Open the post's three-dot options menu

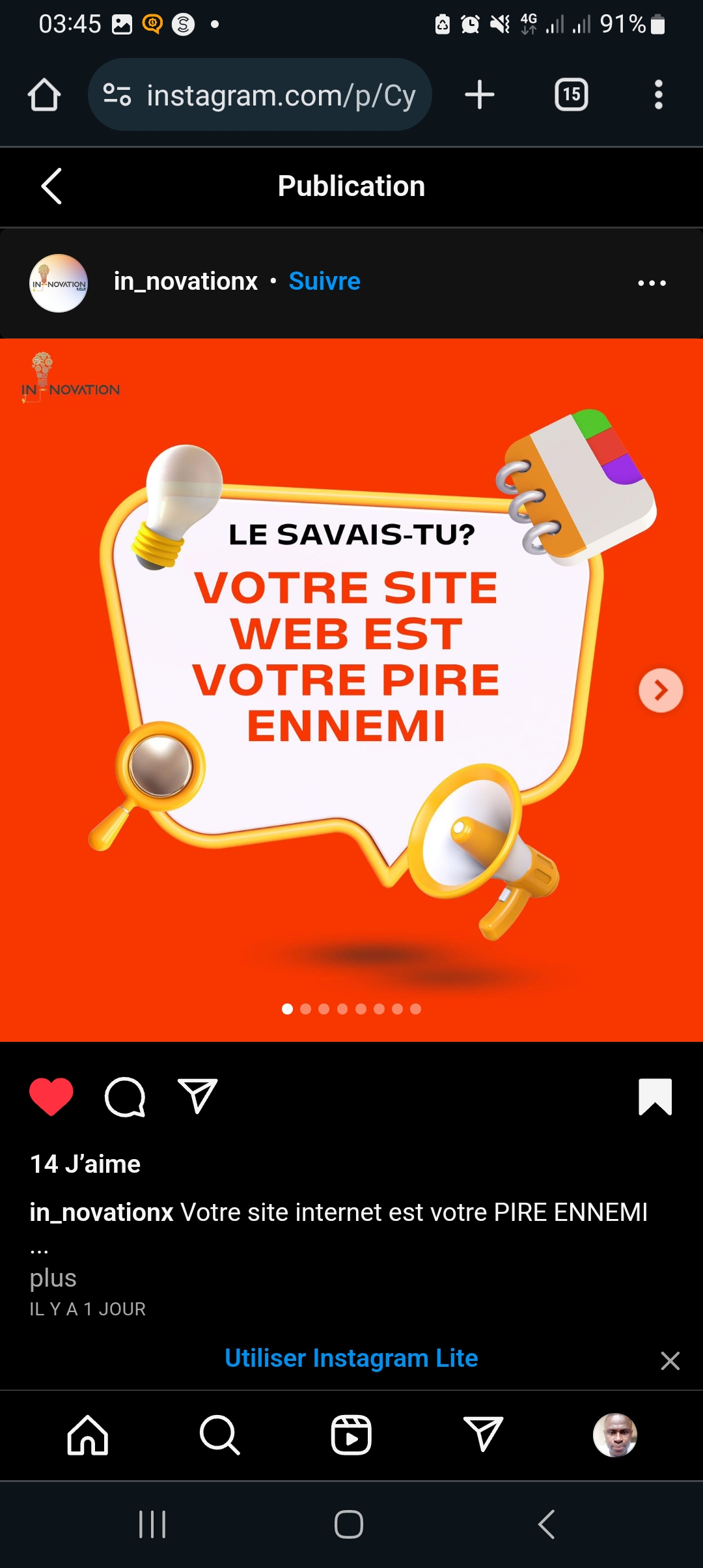click(x=652, y=283)
